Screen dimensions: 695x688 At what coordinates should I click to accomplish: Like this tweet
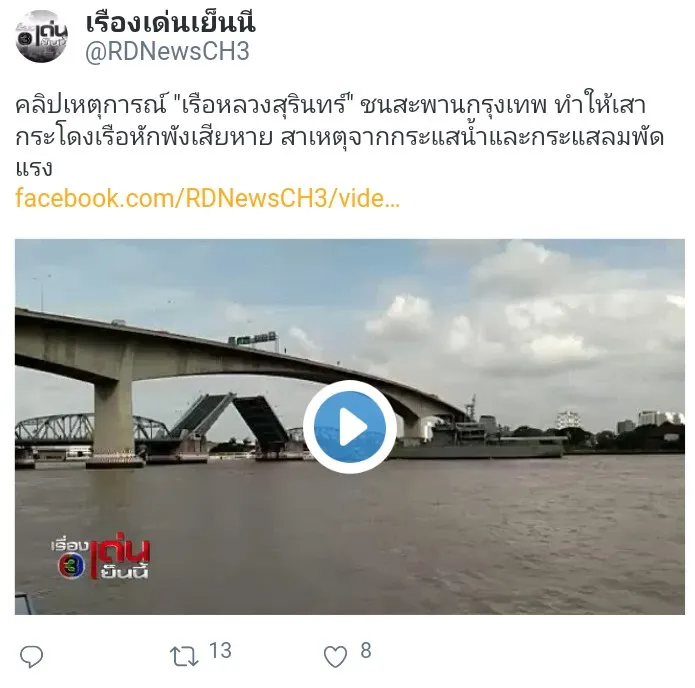335,656
